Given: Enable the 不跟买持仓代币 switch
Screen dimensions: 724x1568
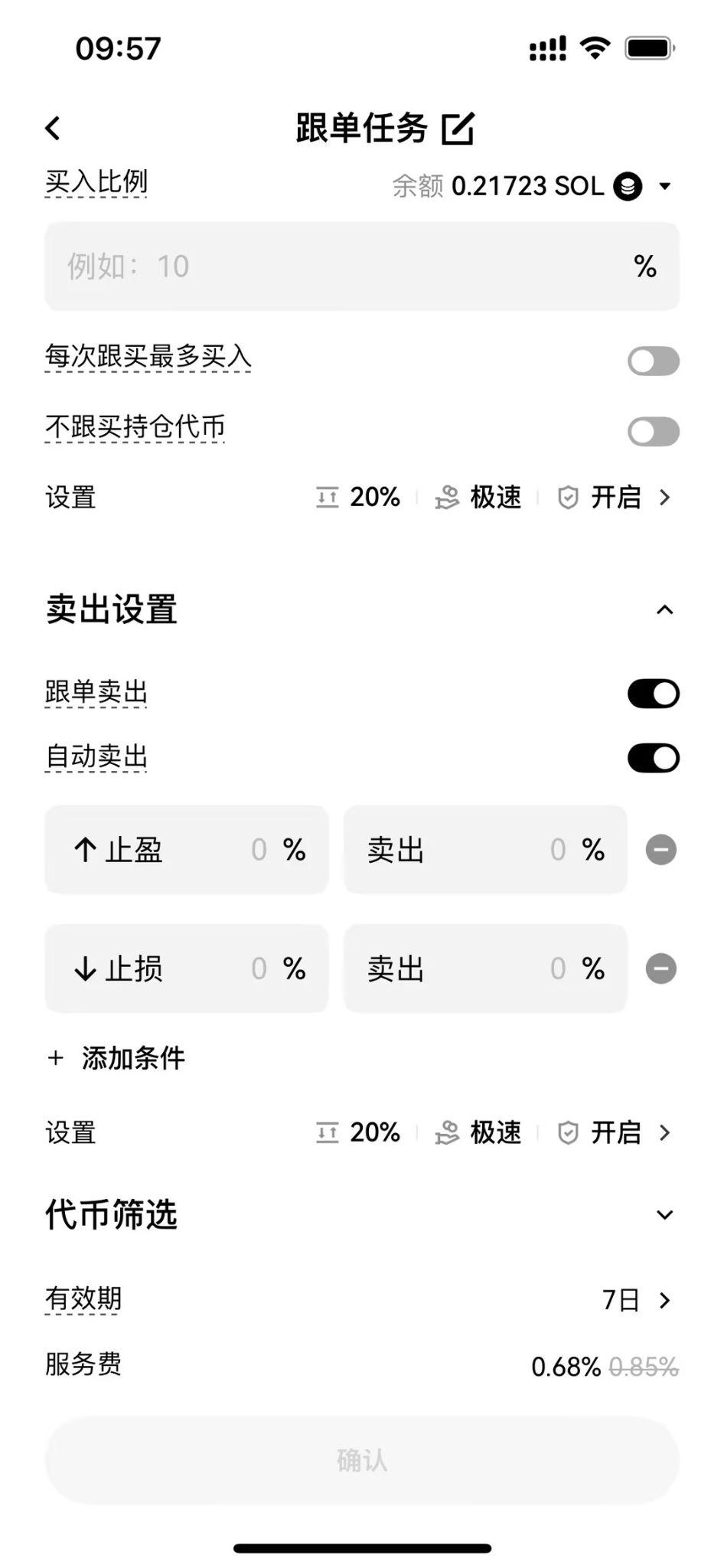Looking at the screenshot, I should point(652,431).
